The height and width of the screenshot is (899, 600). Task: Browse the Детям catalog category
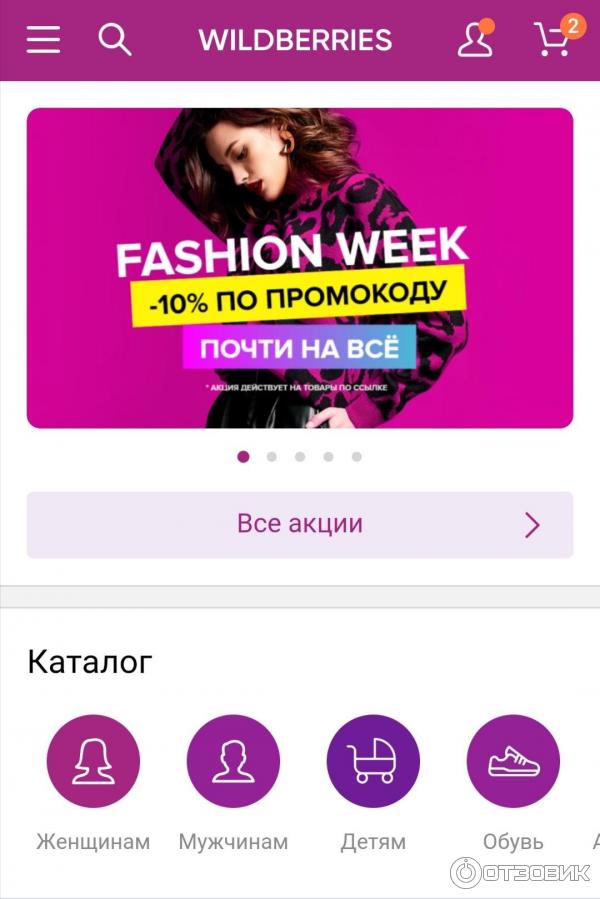point(373,762)
